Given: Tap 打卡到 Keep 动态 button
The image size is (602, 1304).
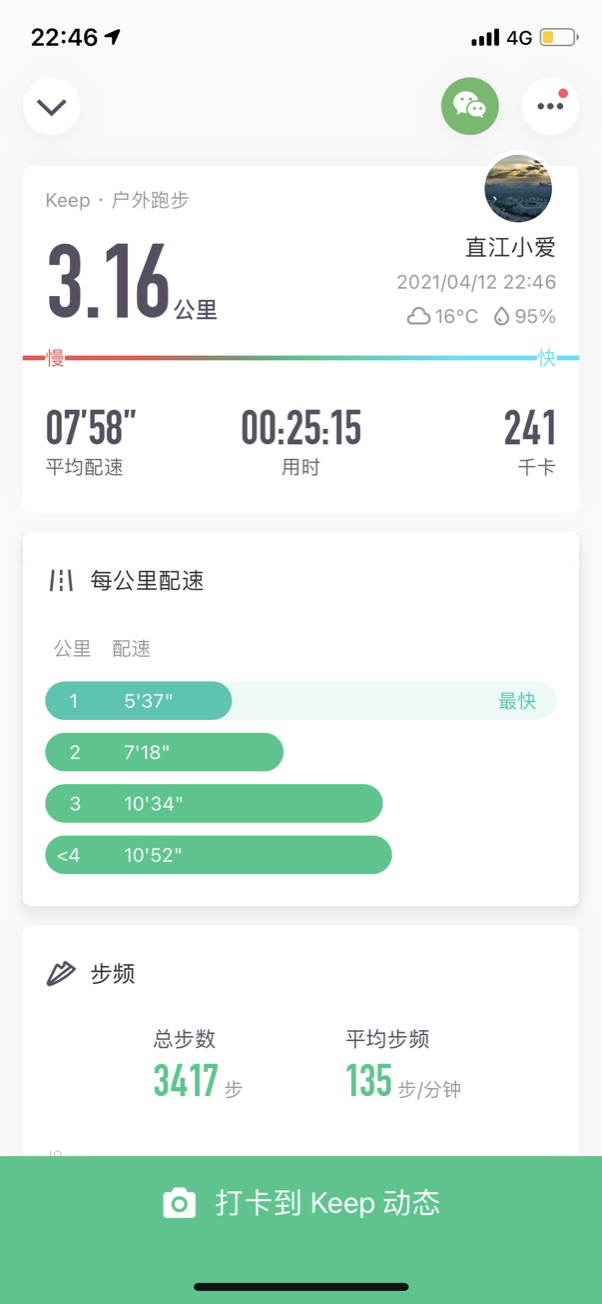Looking at the screenshot, I should (301, 1202).
